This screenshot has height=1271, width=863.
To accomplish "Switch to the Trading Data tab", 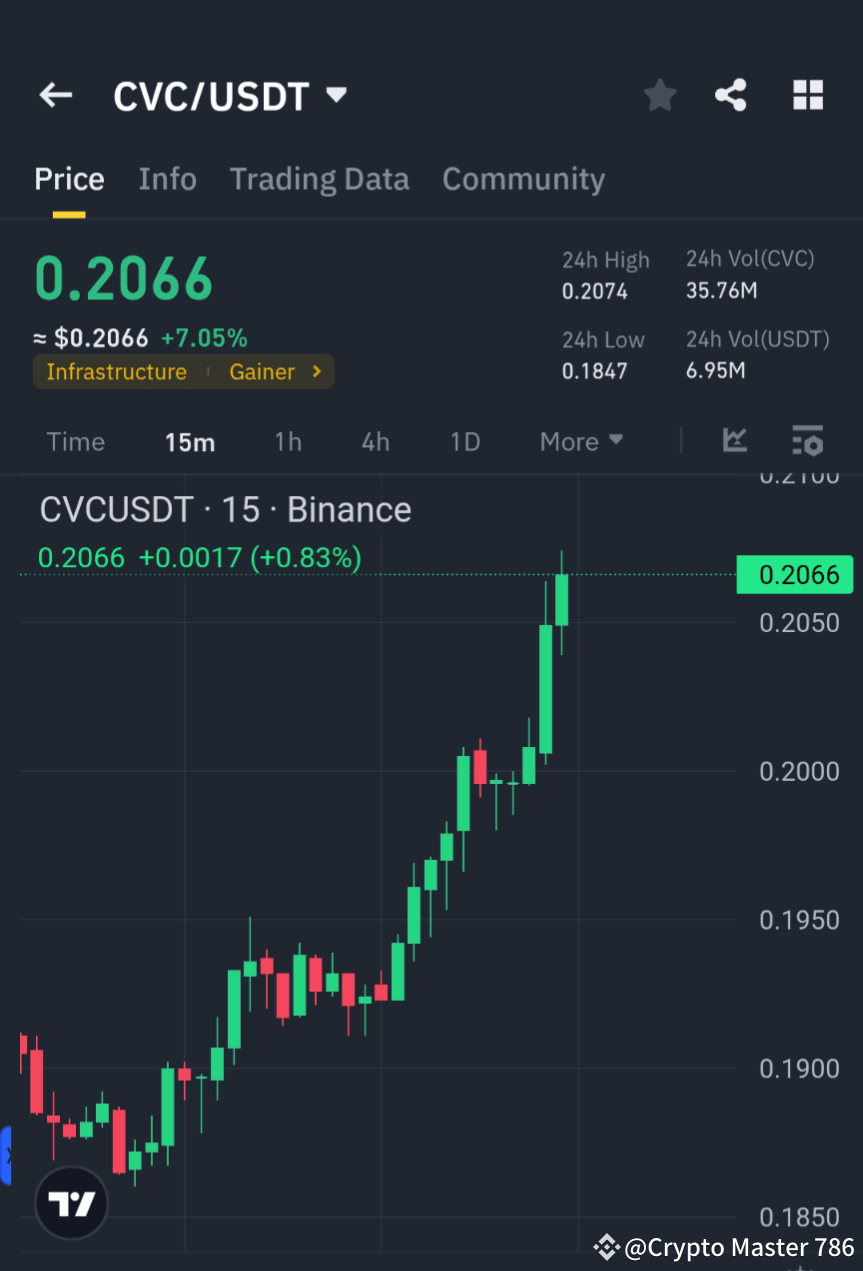I will click(319, 178).
